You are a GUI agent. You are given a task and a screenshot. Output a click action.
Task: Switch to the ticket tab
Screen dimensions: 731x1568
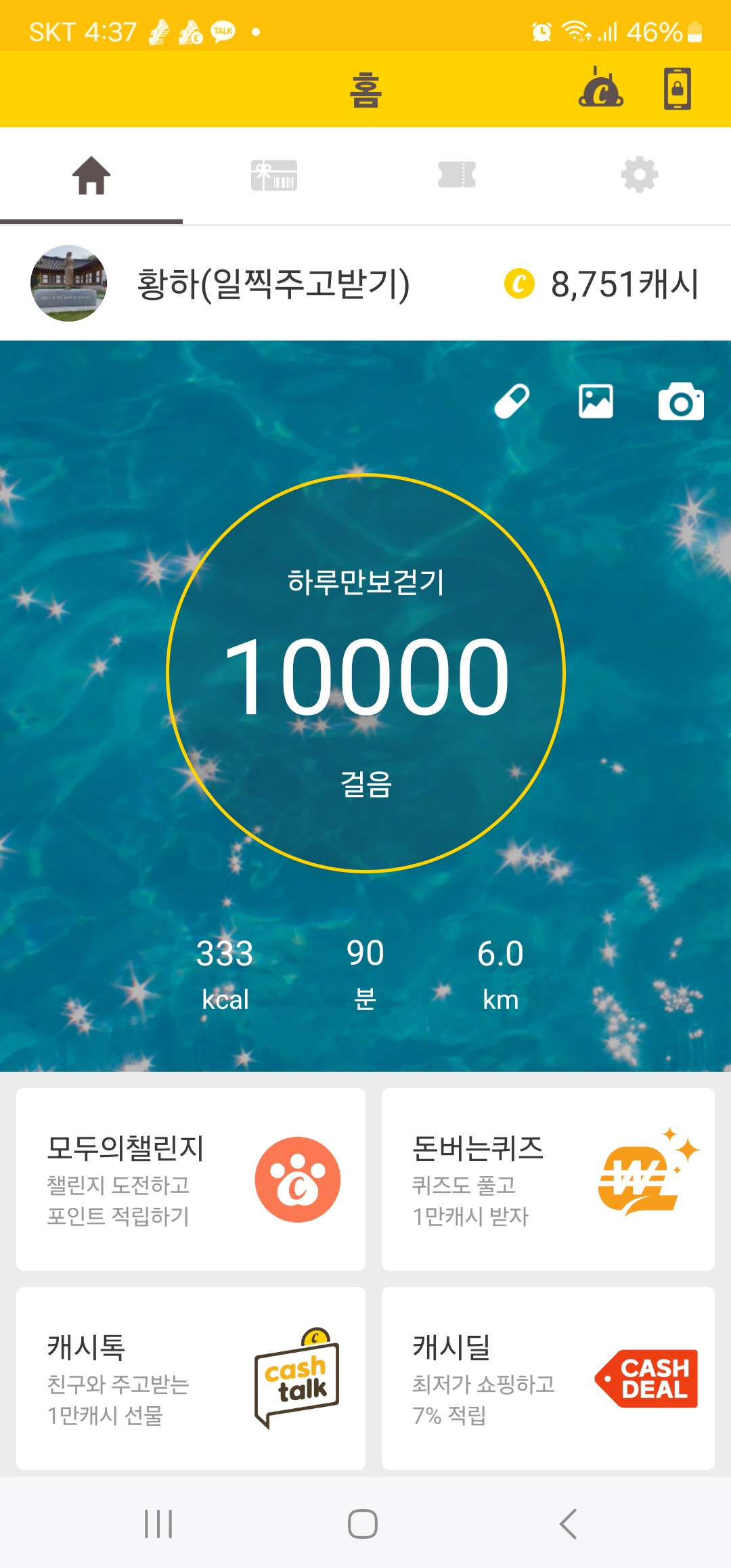click(457, 175)
